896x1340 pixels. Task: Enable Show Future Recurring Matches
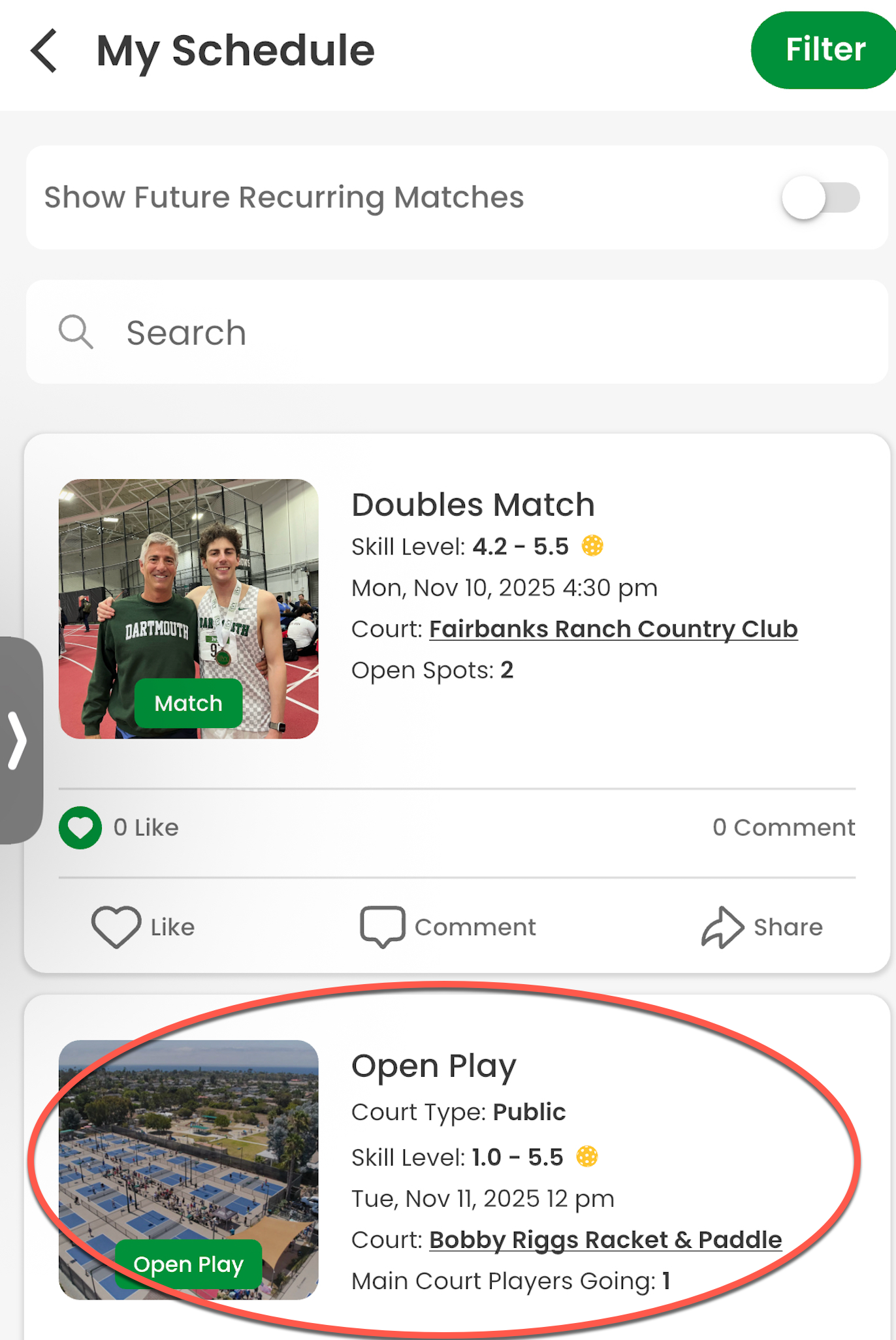click(820, 197)
